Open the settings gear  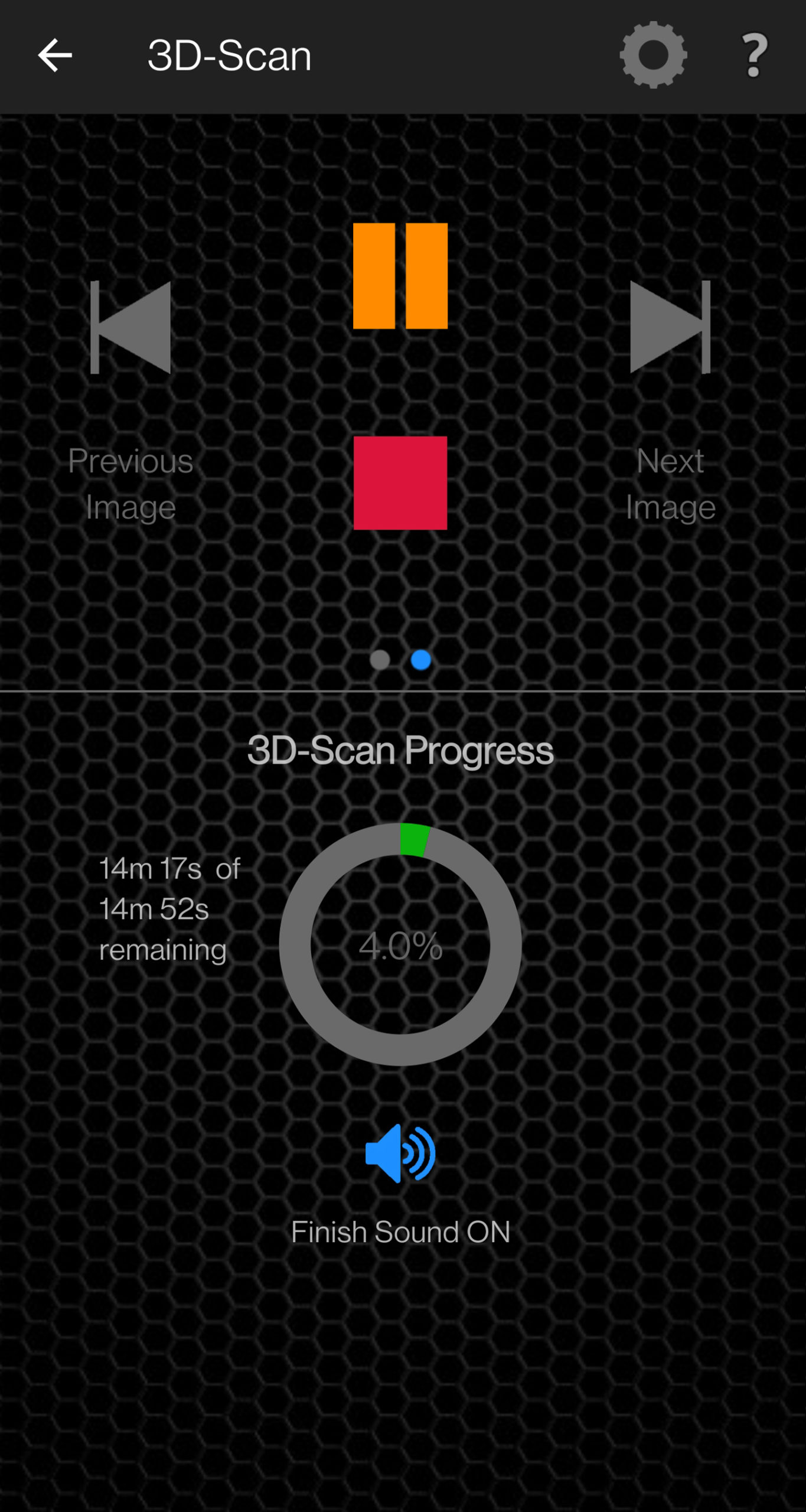[x=653, y=55]
